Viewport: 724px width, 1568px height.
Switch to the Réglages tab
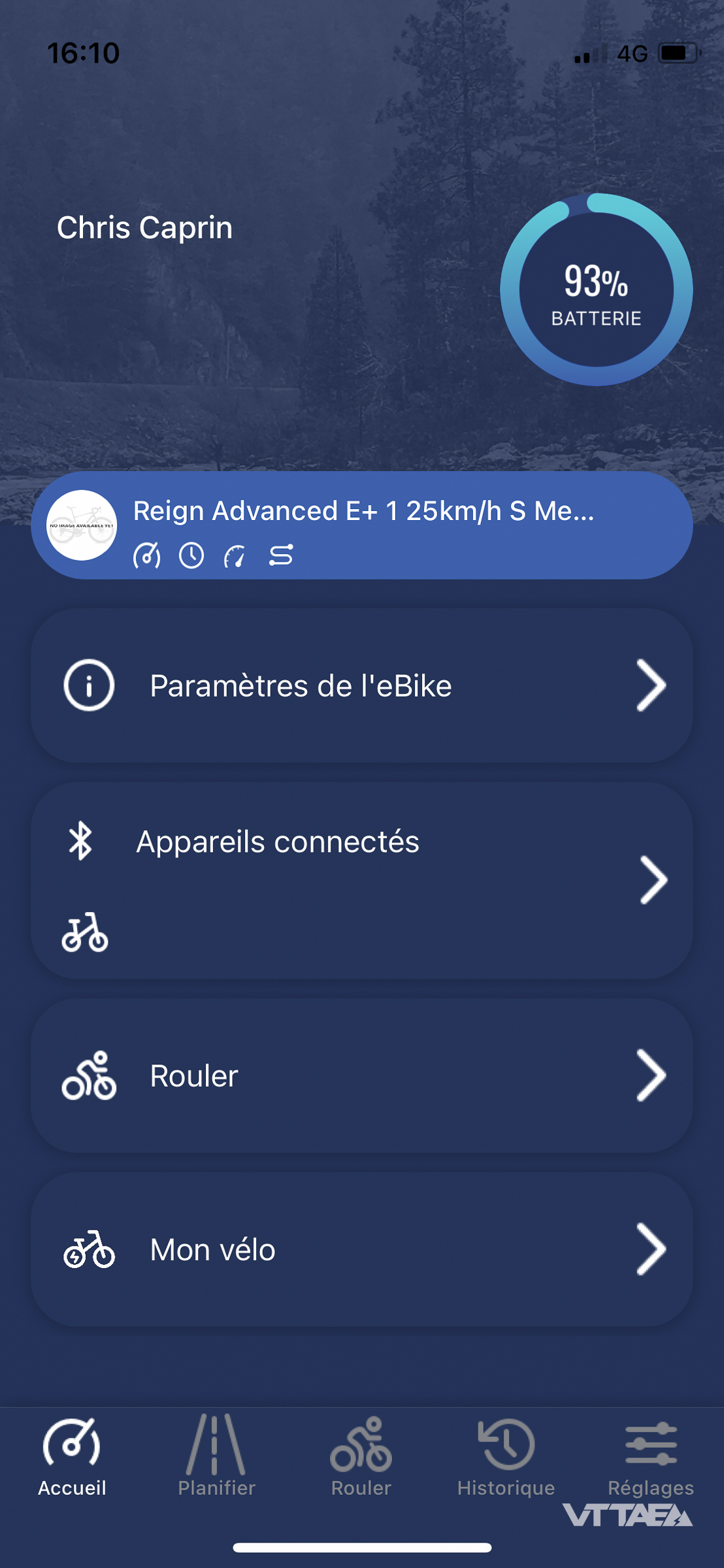point(651,1456)
